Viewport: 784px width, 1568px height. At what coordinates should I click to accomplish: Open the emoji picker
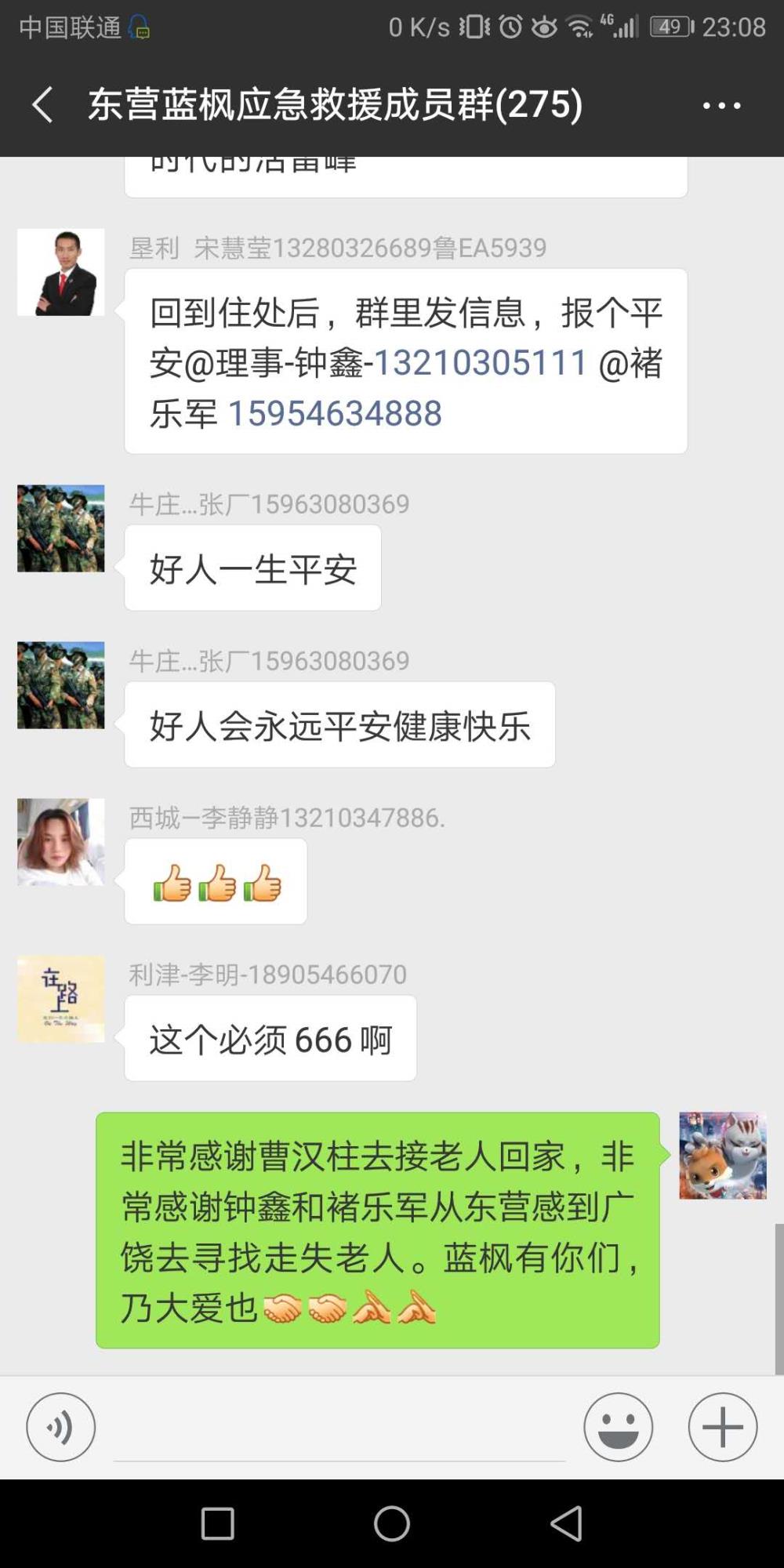click(618, 1427)
